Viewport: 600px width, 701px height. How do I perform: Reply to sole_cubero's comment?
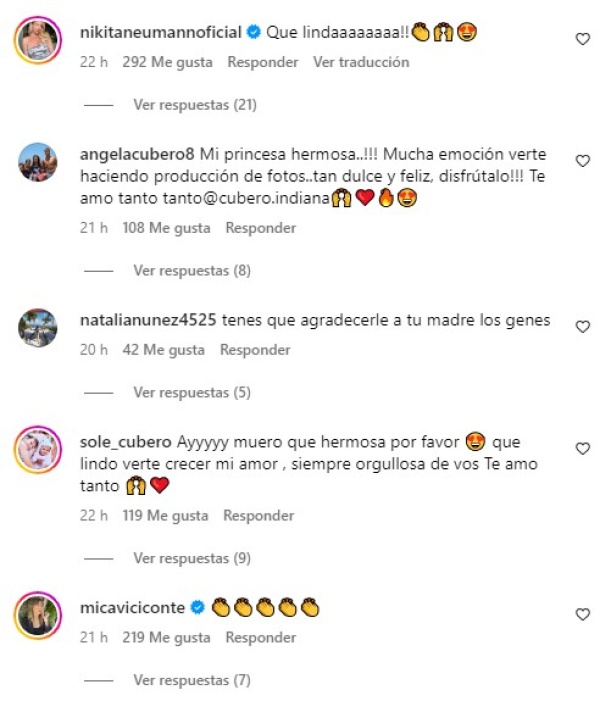pos(258,516)
